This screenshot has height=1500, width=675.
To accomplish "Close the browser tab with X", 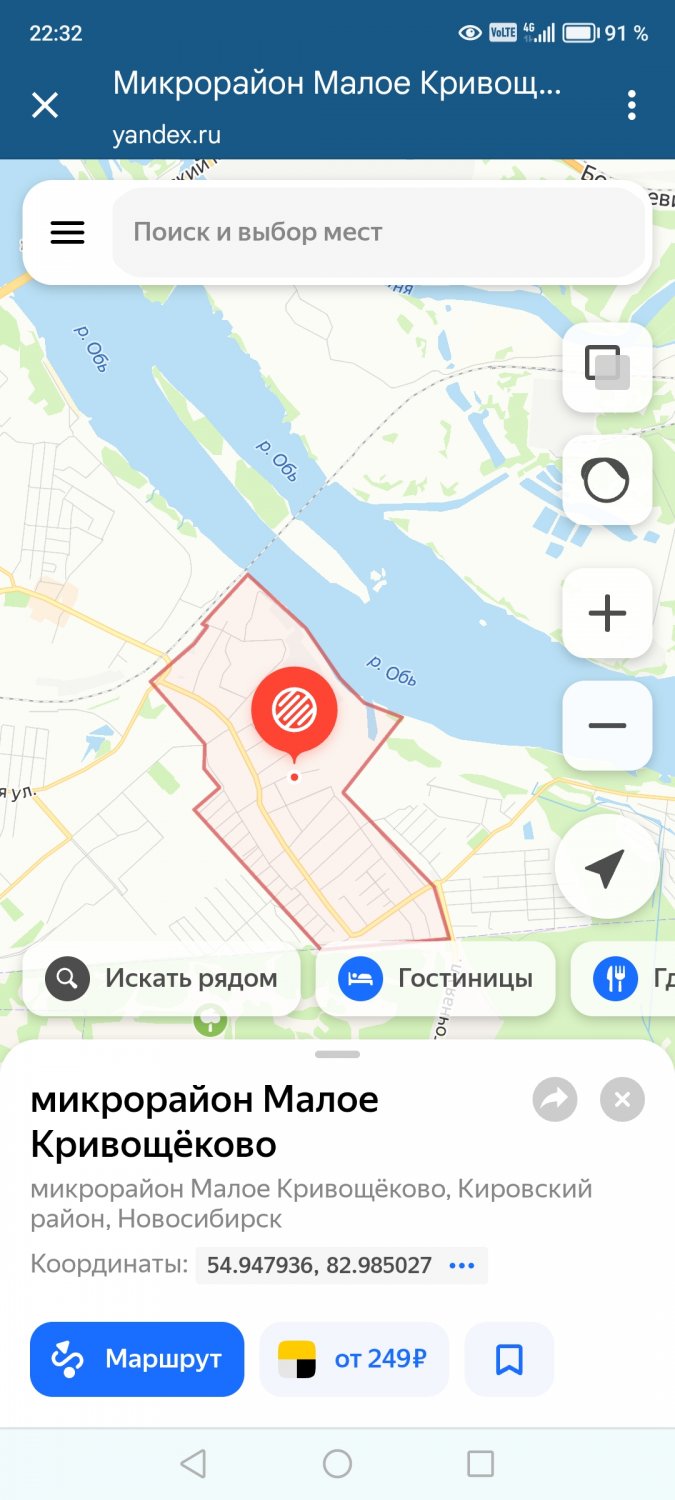I will click(45, 105).
